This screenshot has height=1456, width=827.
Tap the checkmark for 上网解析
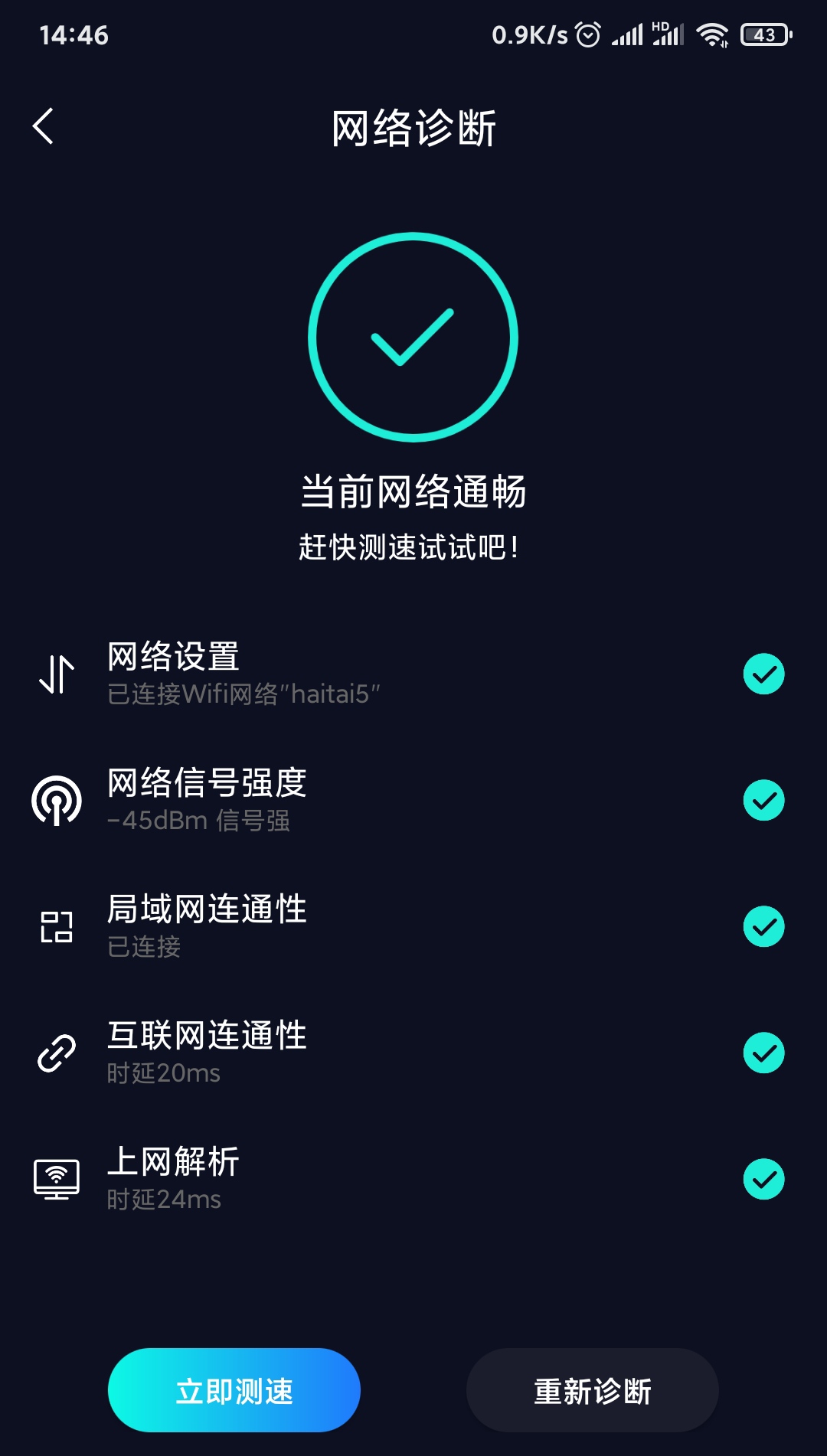pyautogui.click(x=763, y=1180)
